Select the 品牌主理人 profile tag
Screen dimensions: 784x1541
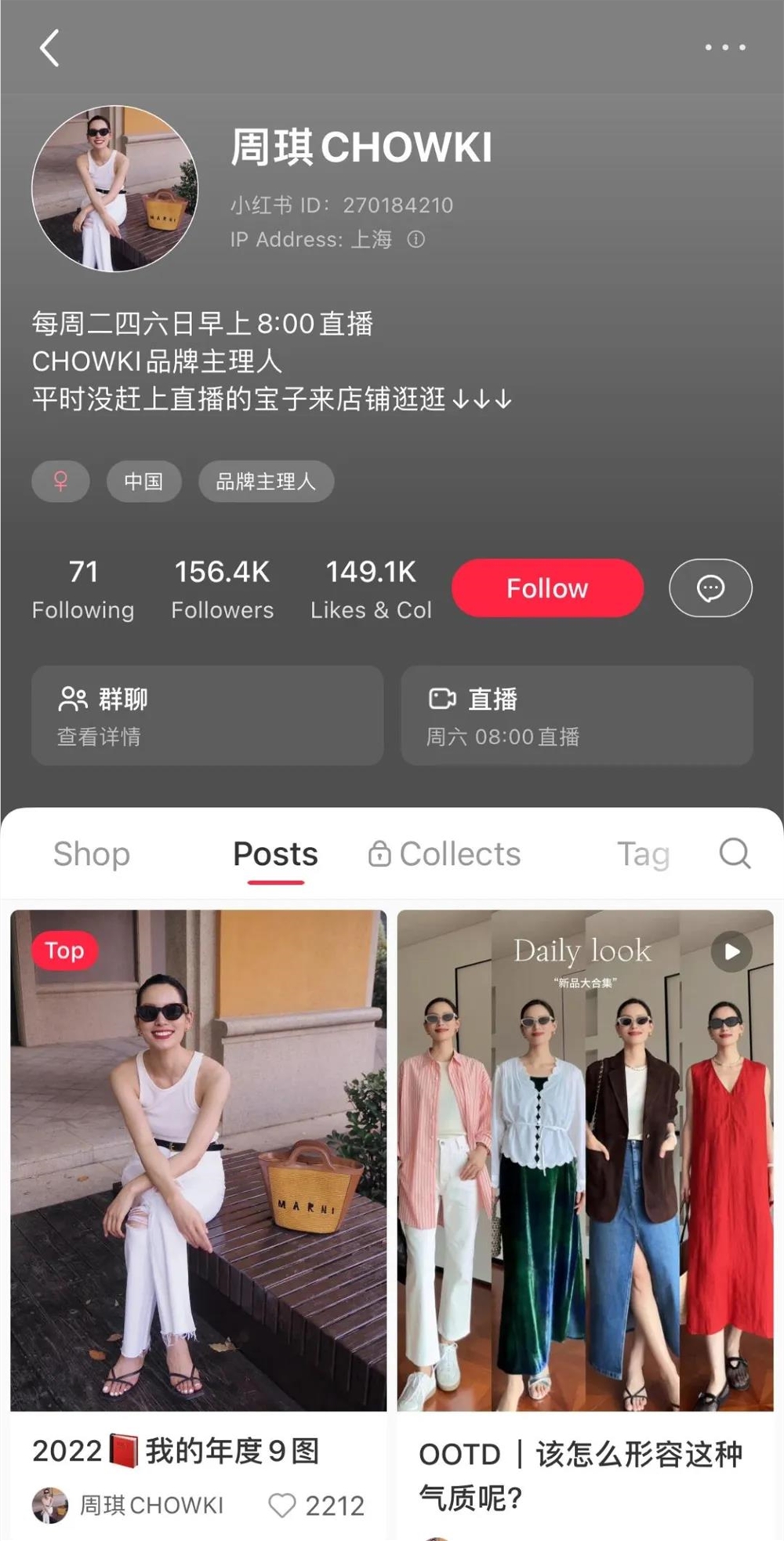click(x=266, y=482)
